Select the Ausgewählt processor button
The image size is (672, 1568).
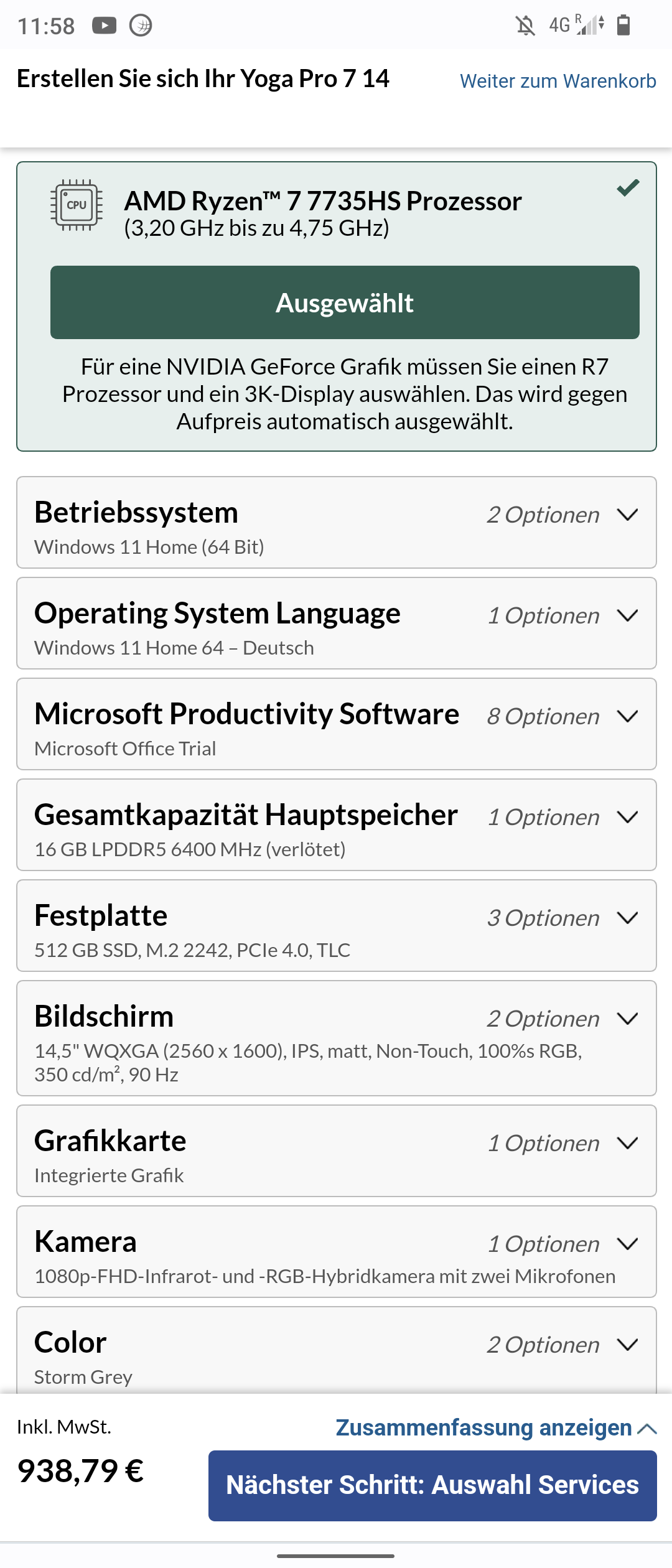coord(345,302)
